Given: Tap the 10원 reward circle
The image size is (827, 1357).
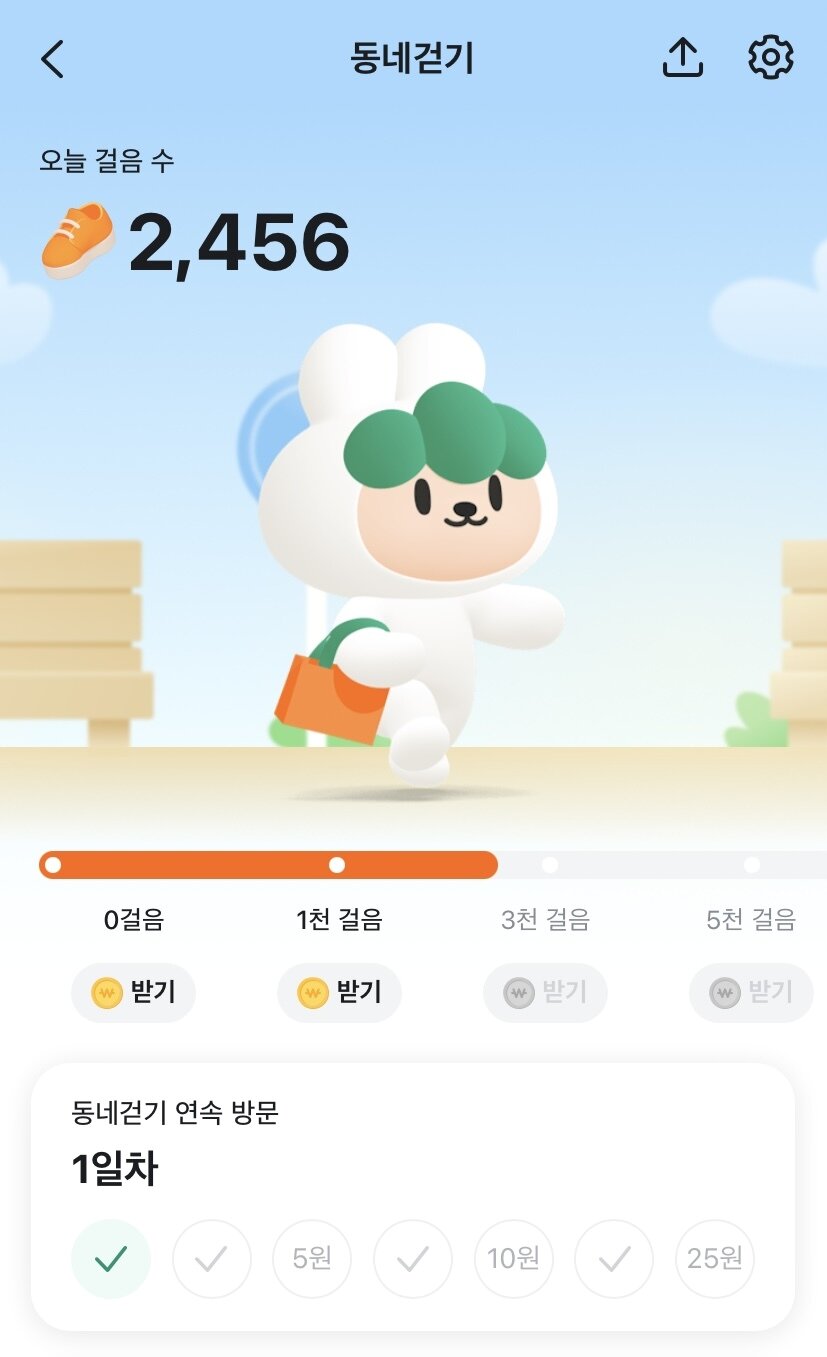Looking at the screenshot, I should (x=513, y=1259).
